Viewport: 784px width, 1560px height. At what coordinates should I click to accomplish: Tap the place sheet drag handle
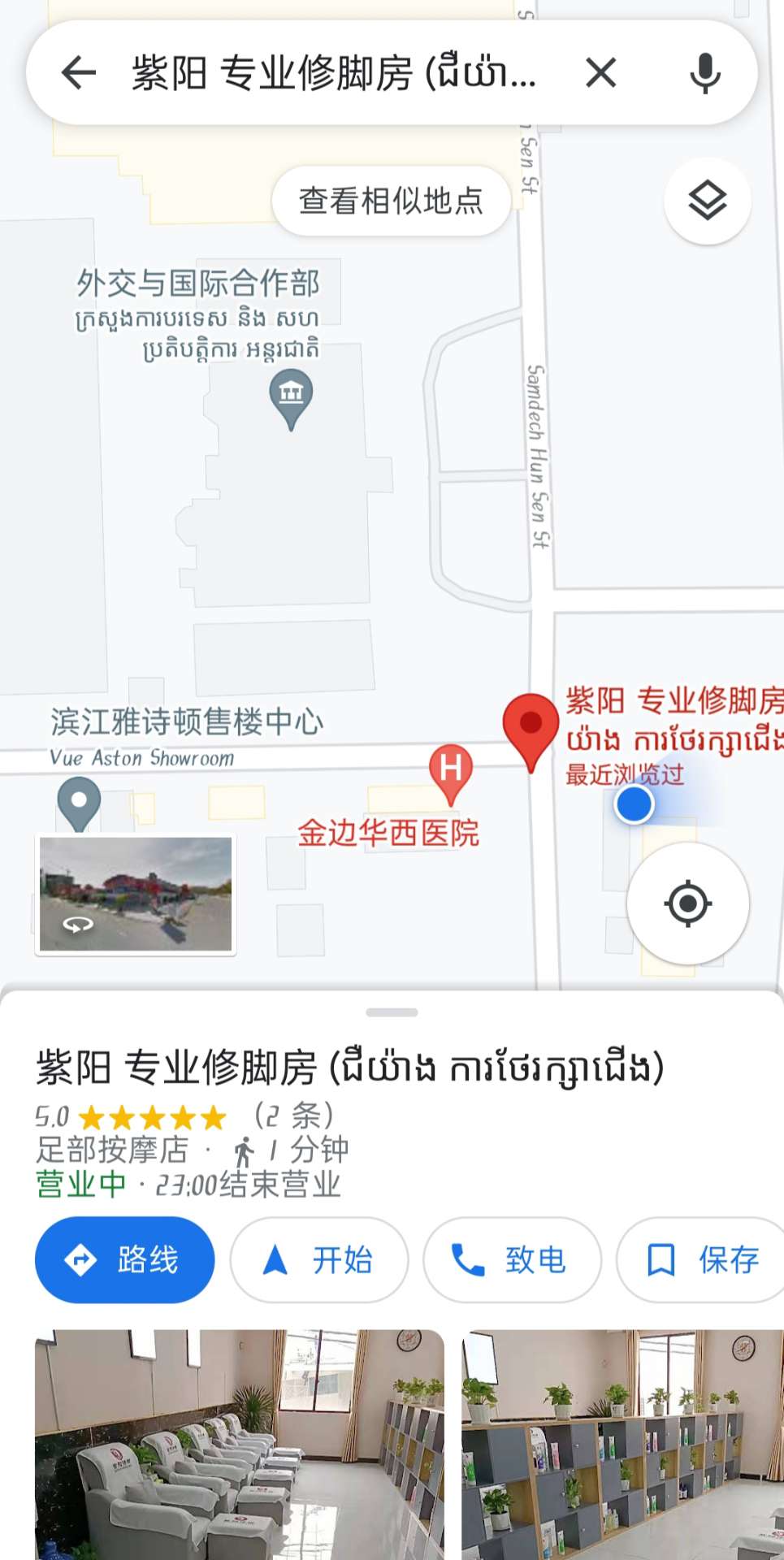coord(392,1012)
